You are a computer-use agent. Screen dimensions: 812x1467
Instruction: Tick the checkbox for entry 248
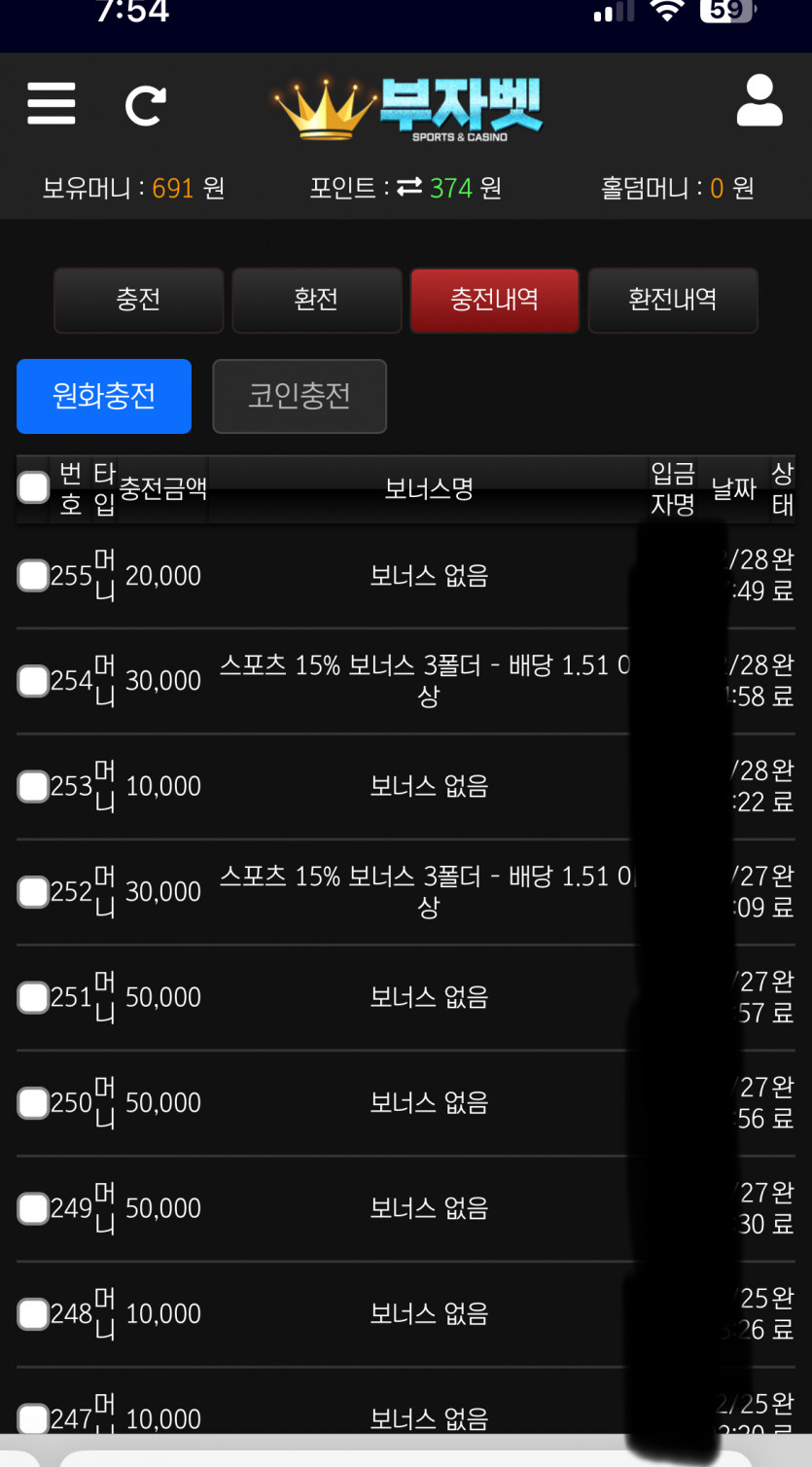coord(33,1314)
